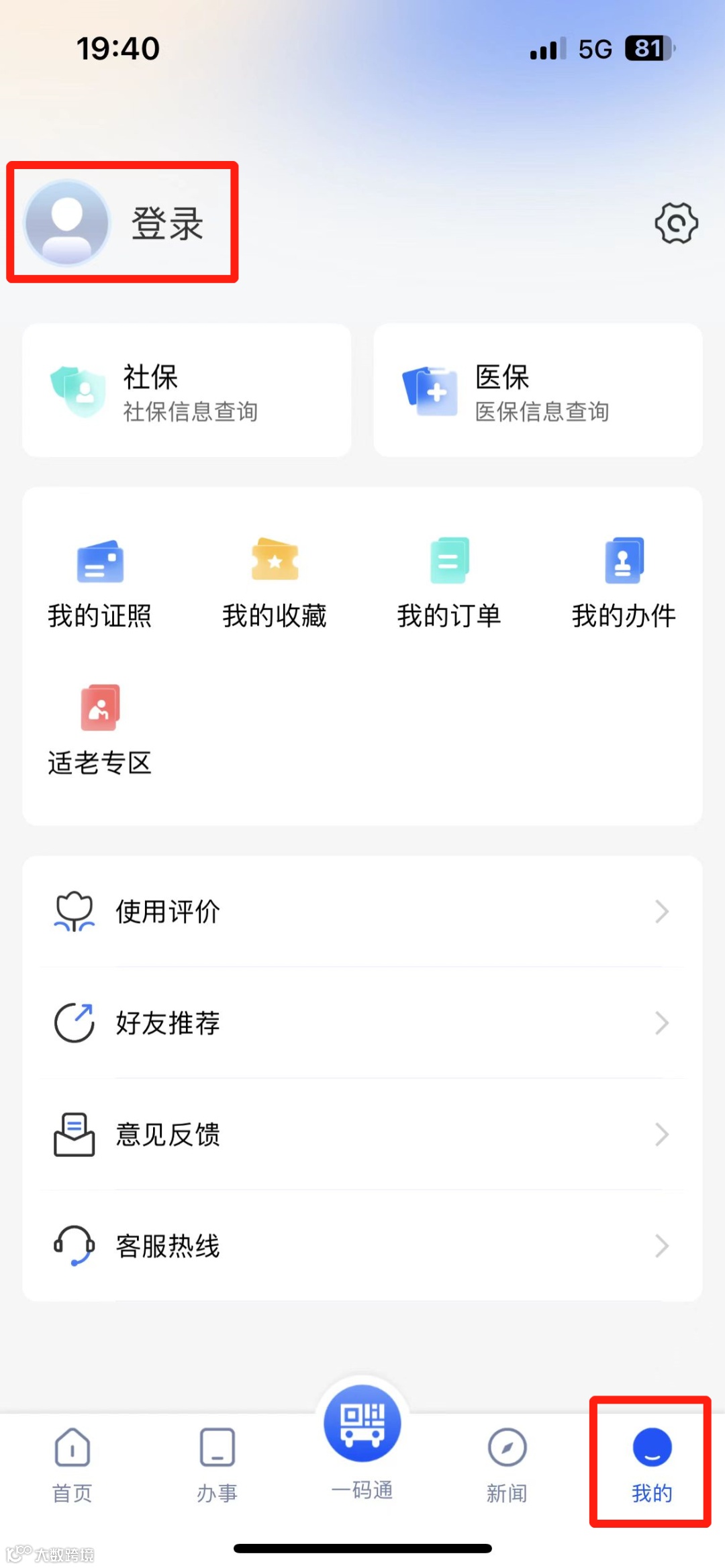Select the 我的 tab
Image resolution: width=725 pixels, height=1568 pixels.
pyautogui.click(x=651, y=1464)
